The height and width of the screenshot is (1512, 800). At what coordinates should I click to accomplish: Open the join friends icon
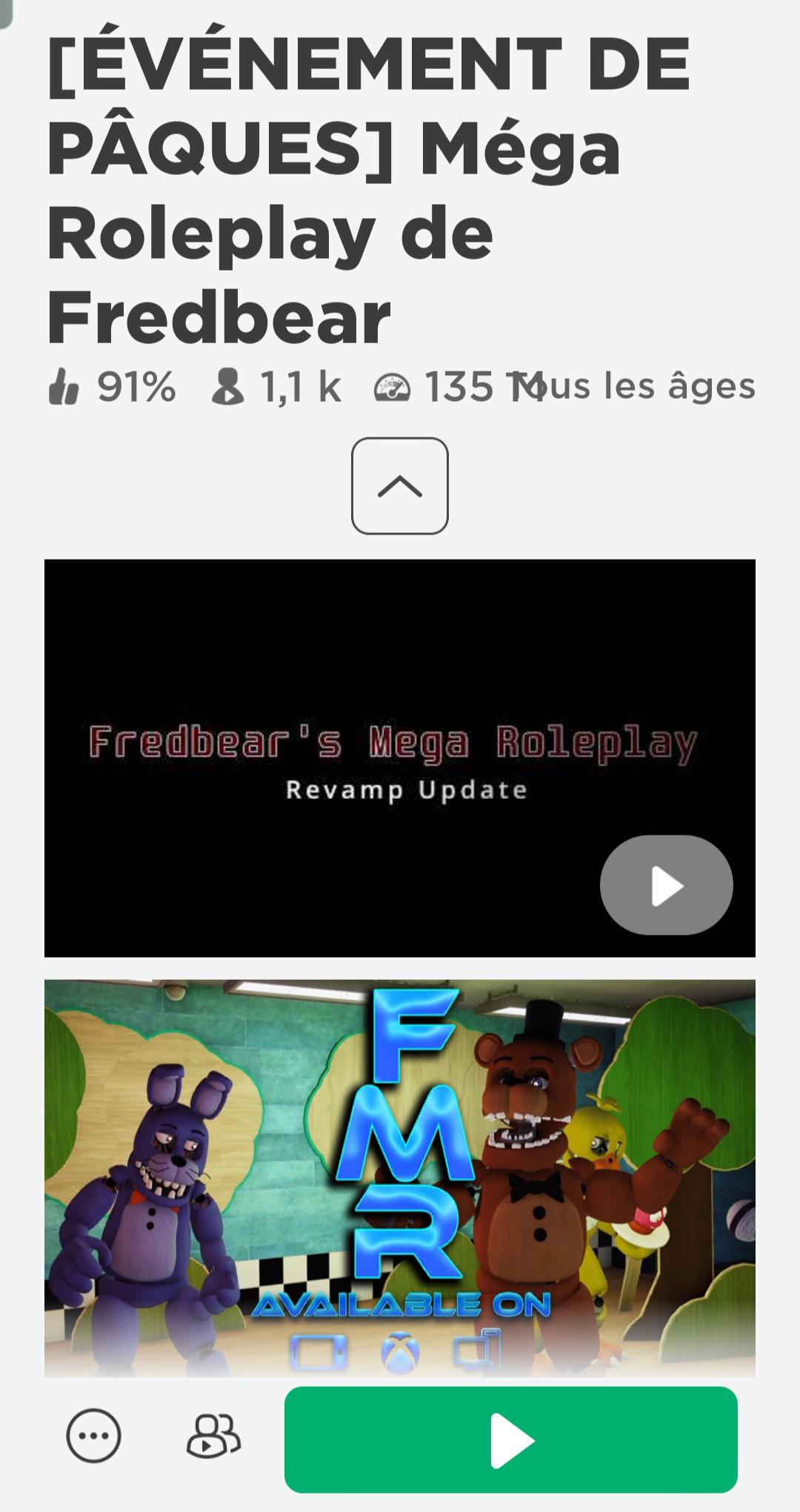(x=213, y=1436)
